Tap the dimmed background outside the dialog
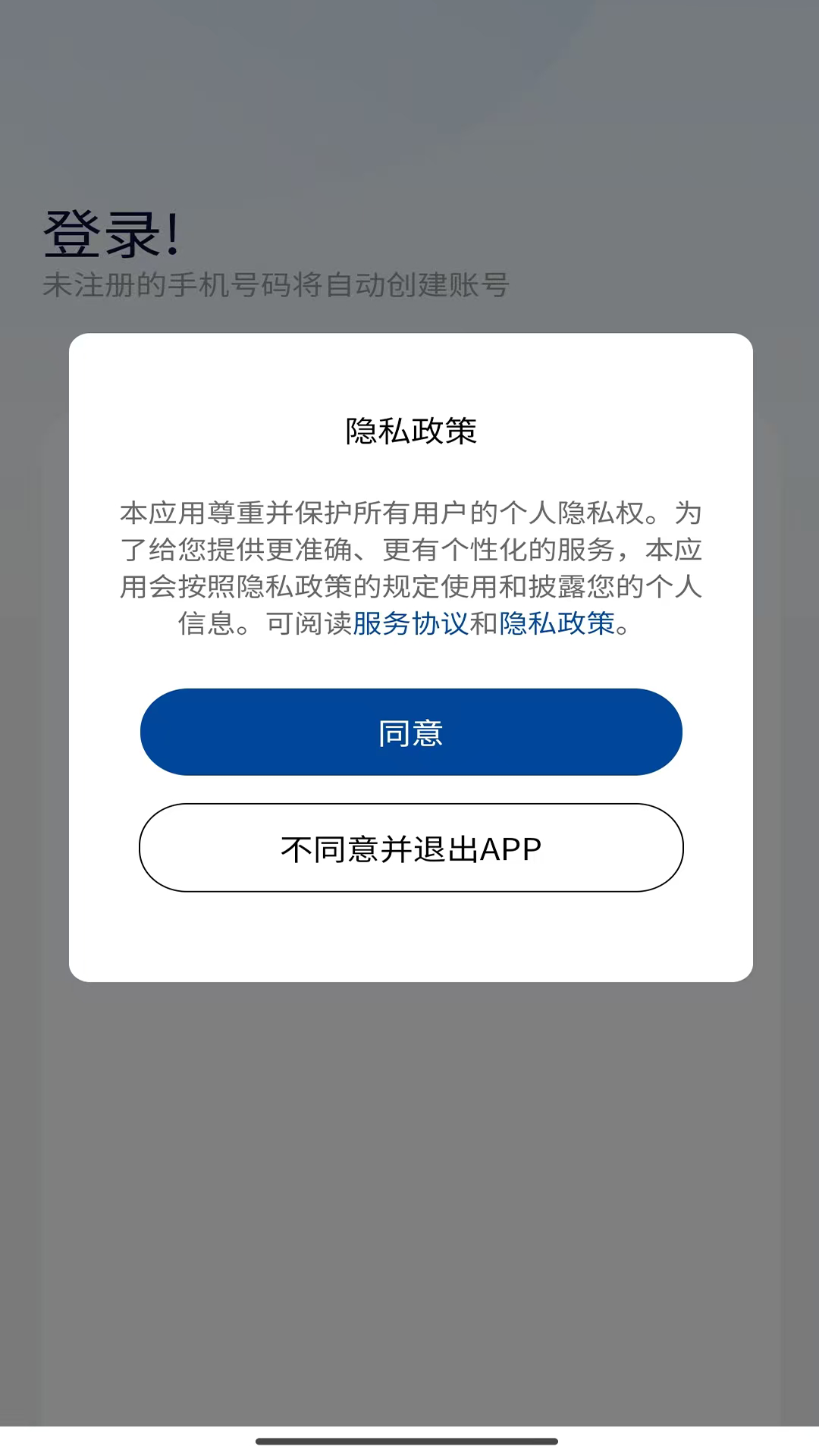The image size is (819, 1456). [409, 1213]
